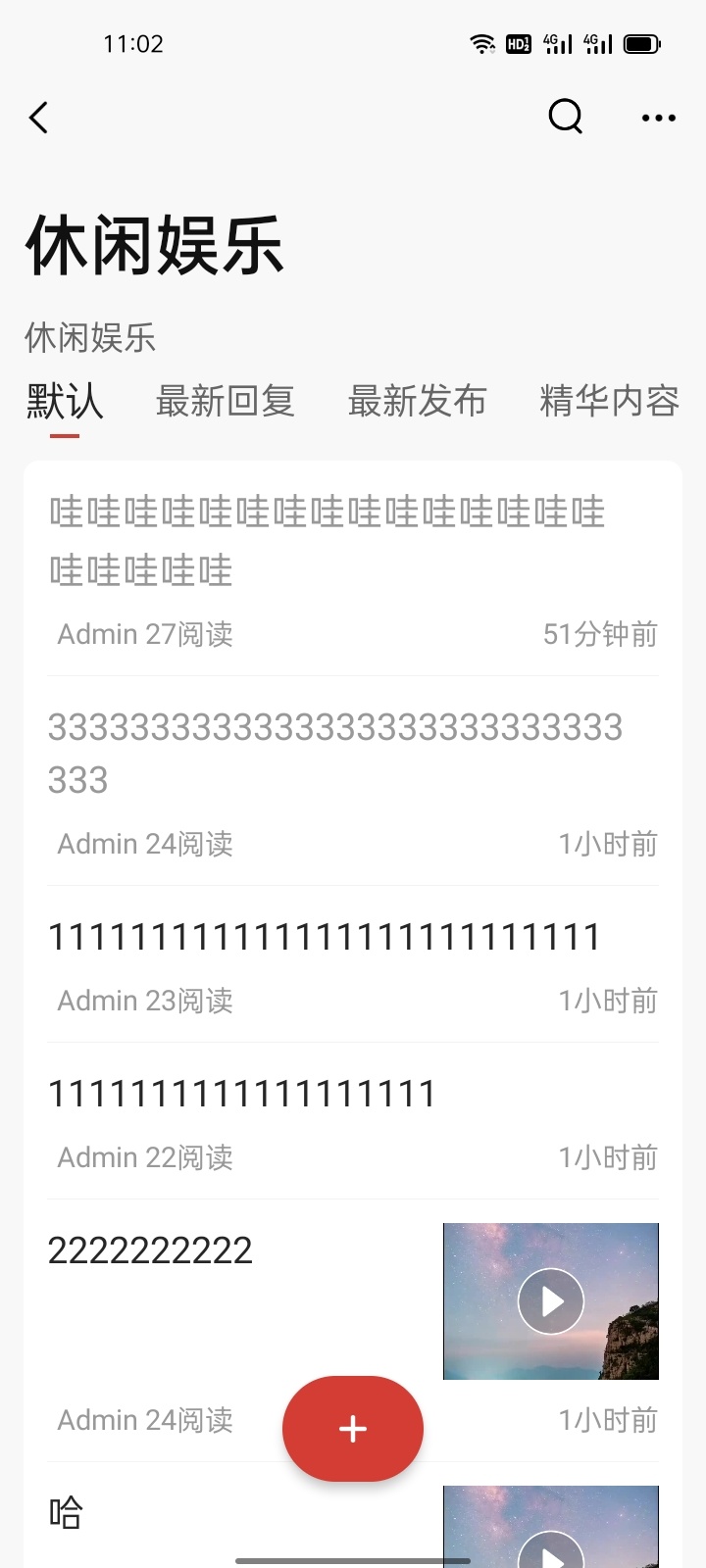Switch to the 默认 tab
The height and width of the screenshot is (1568, 706).
(x=65, y=401)
